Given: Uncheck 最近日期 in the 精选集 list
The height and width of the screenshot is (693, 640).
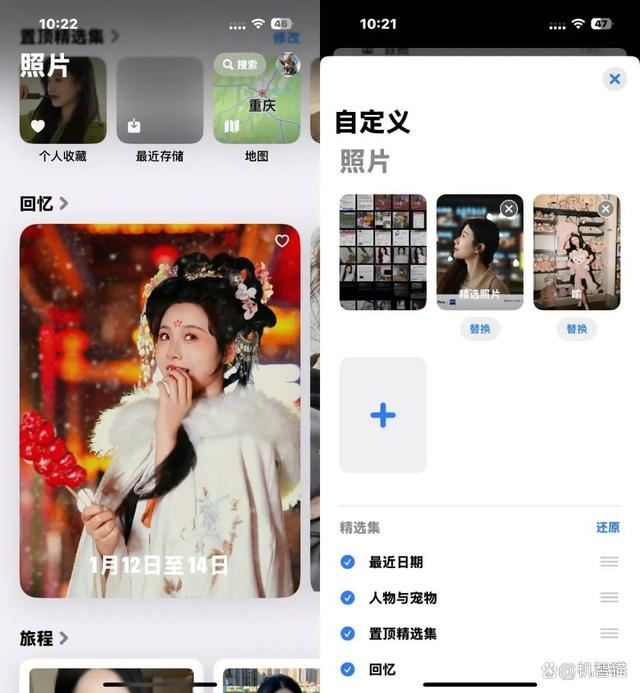Looking at the screenshot, I should pos(348,562).
